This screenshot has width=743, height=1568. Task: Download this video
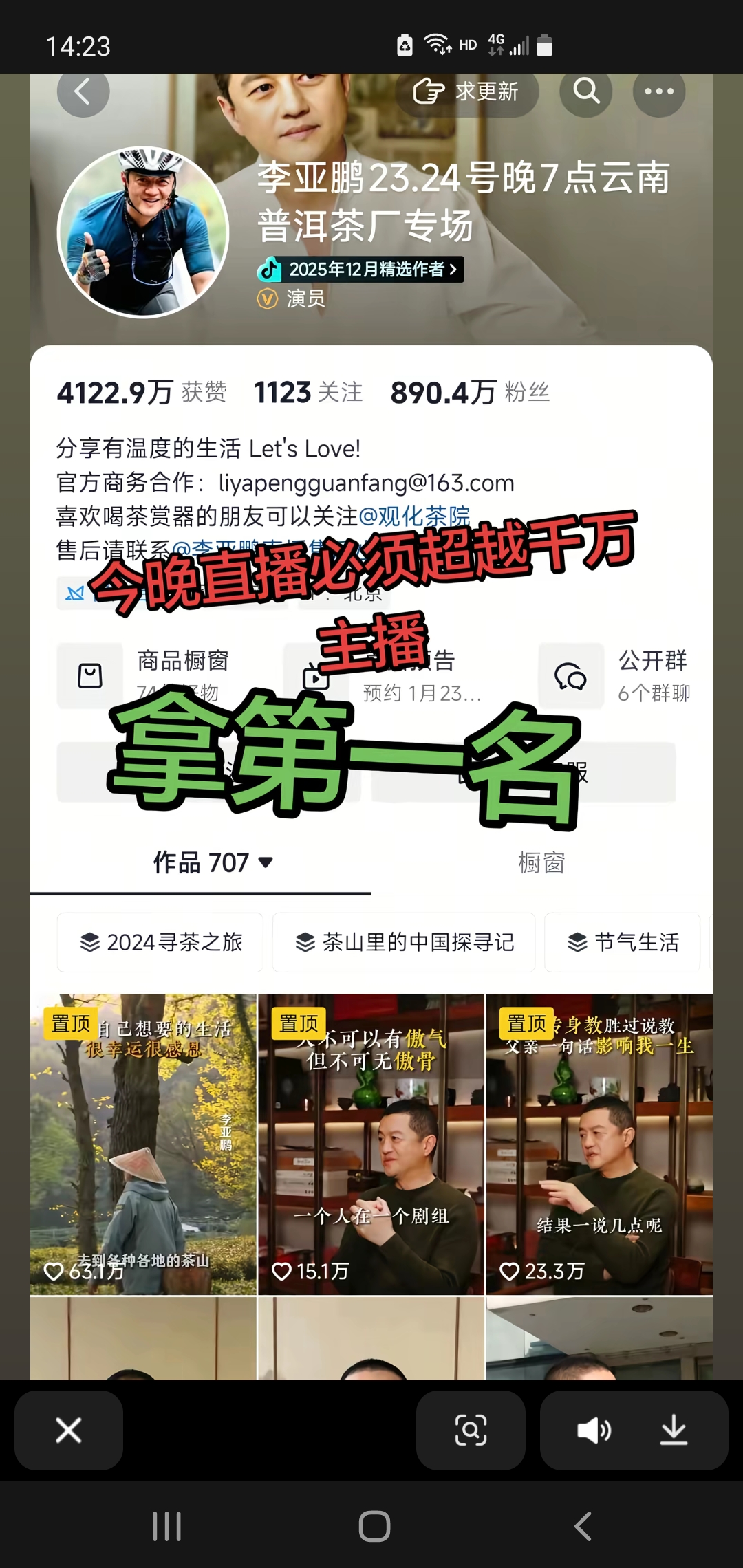[x=674, y=1430]
